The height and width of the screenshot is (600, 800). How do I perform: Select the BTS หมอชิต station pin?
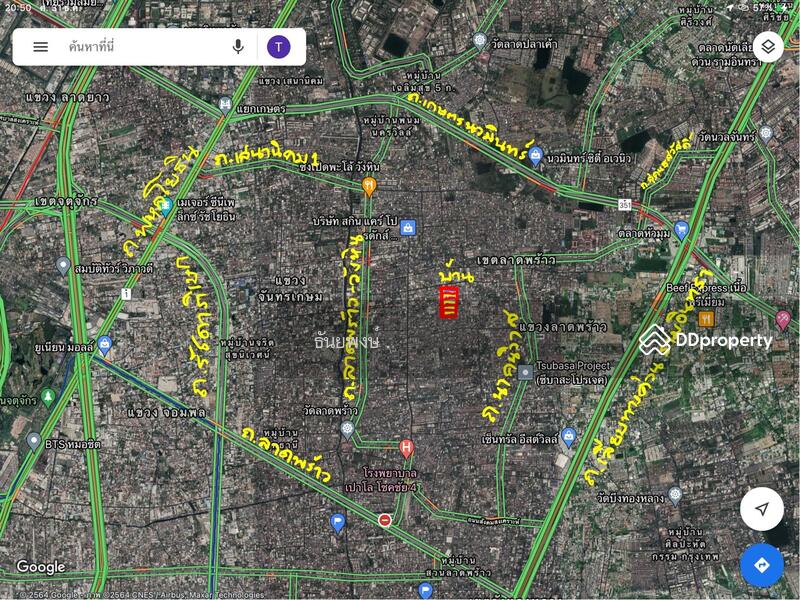point(34,441)
